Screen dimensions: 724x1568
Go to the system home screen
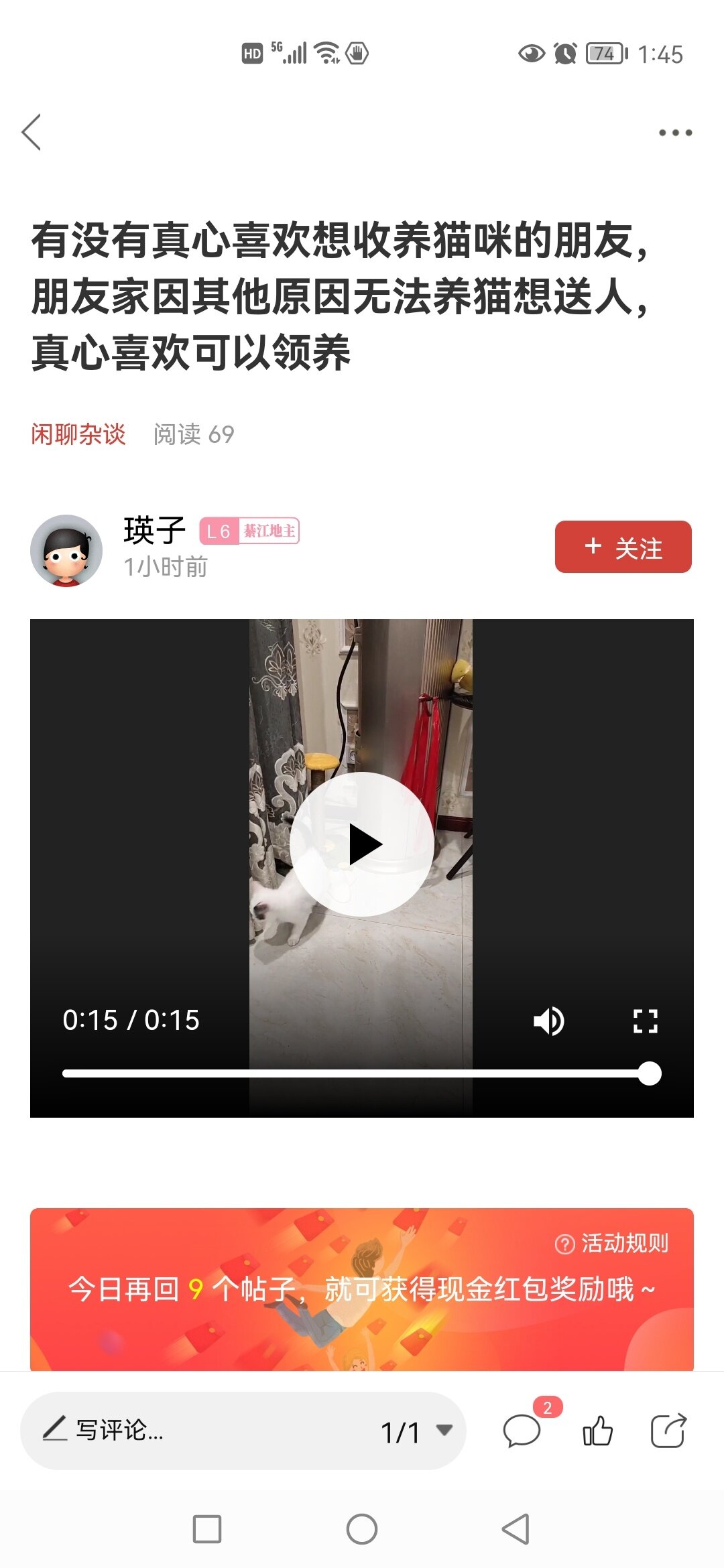pyautogui.click(x=362, y=1530)
